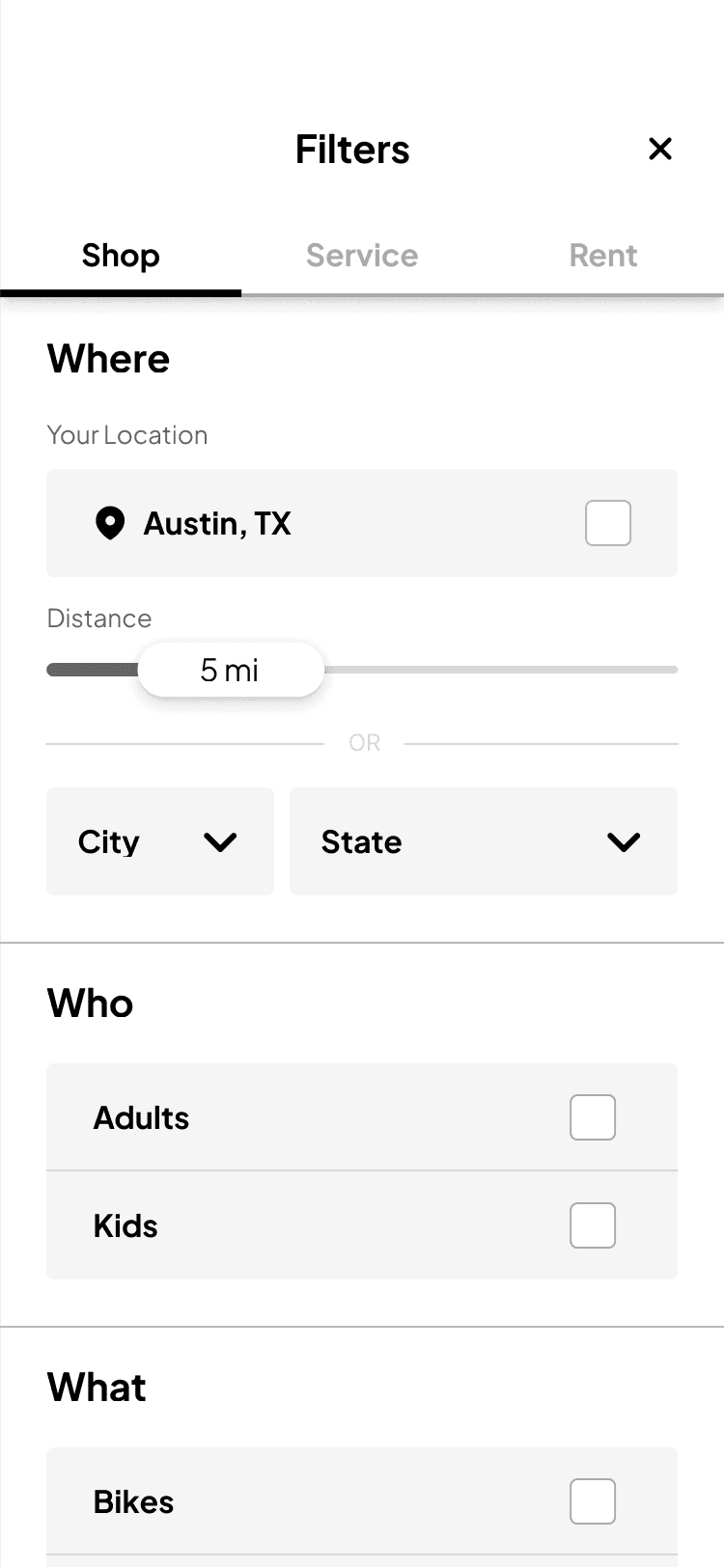Expand the State dropdown
This screenshot has height=1568, width=725.
point(483,841)
